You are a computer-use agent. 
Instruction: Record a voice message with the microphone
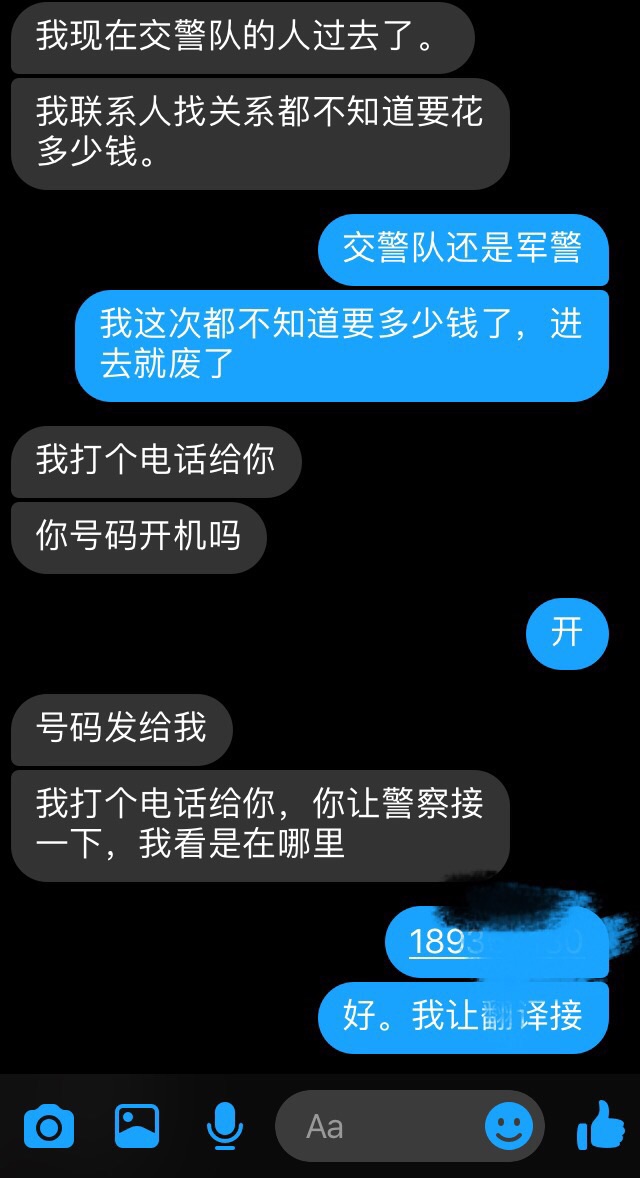click(x=225, y=1127)
